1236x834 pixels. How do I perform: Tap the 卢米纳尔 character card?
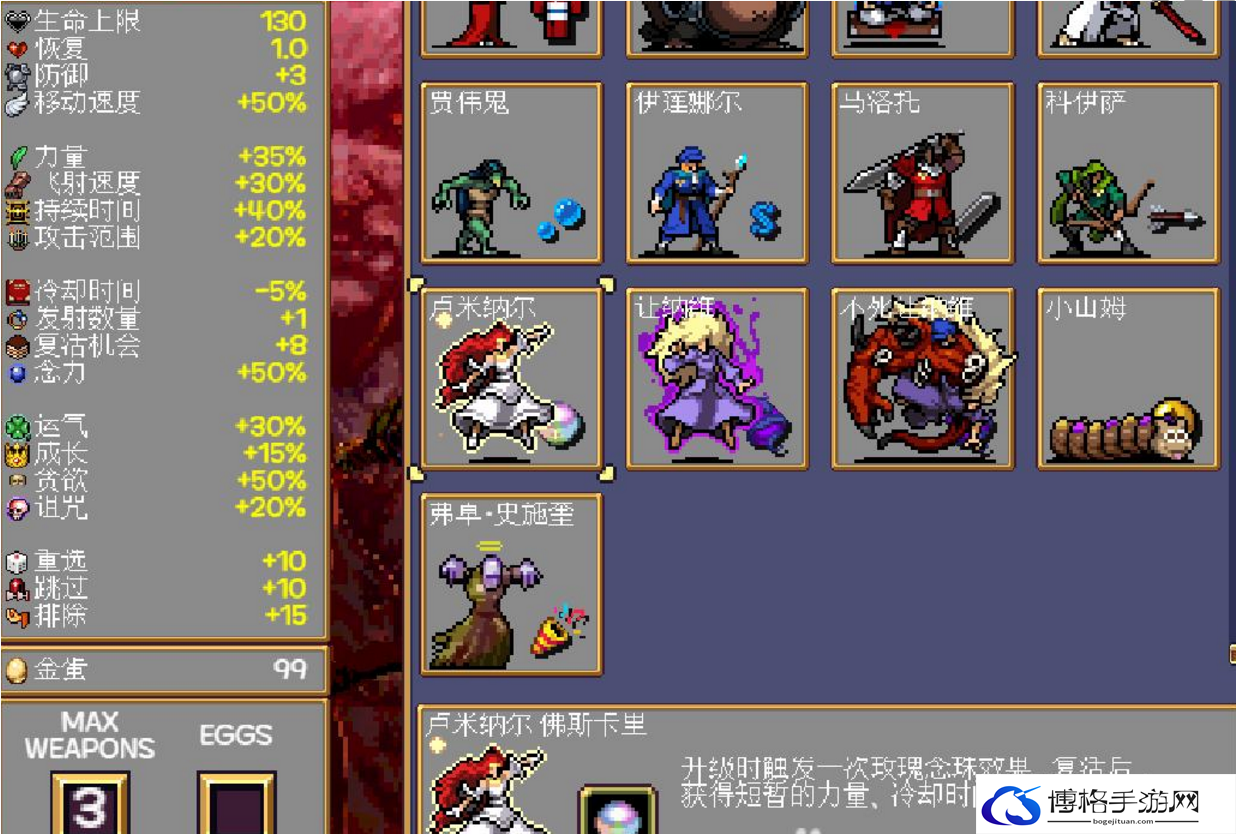[511, 379]
